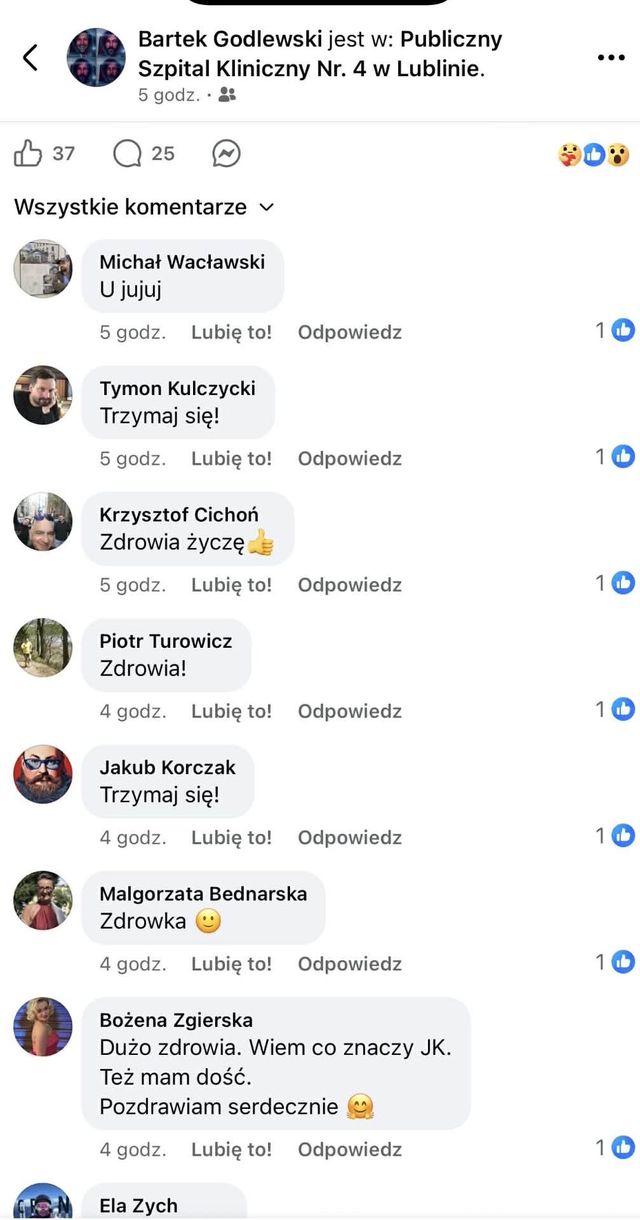Open the comments bubble icon
640x1220 pixels.
128,153
